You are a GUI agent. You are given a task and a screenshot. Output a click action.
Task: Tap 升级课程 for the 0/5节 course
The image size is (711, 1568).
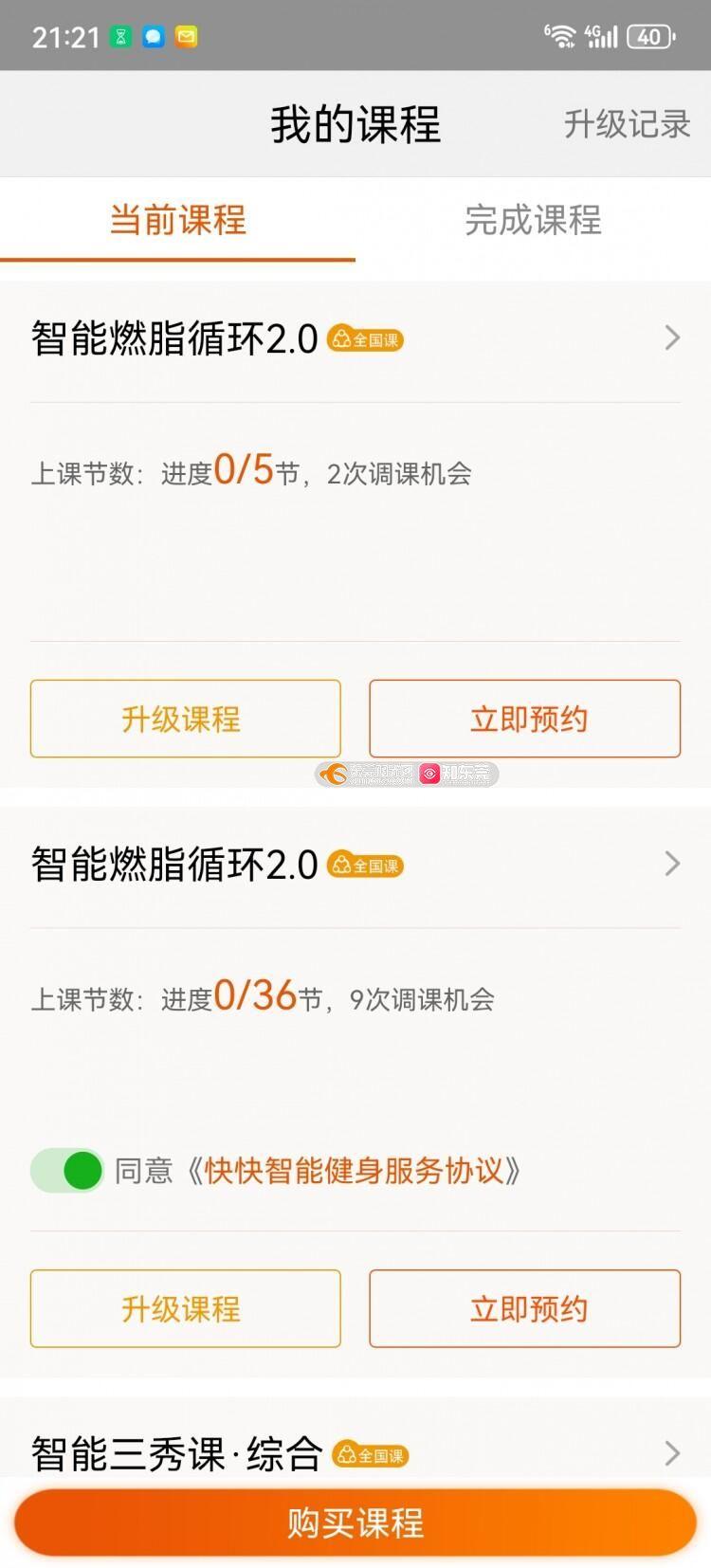pyautogui.click(x=185, y=719)
